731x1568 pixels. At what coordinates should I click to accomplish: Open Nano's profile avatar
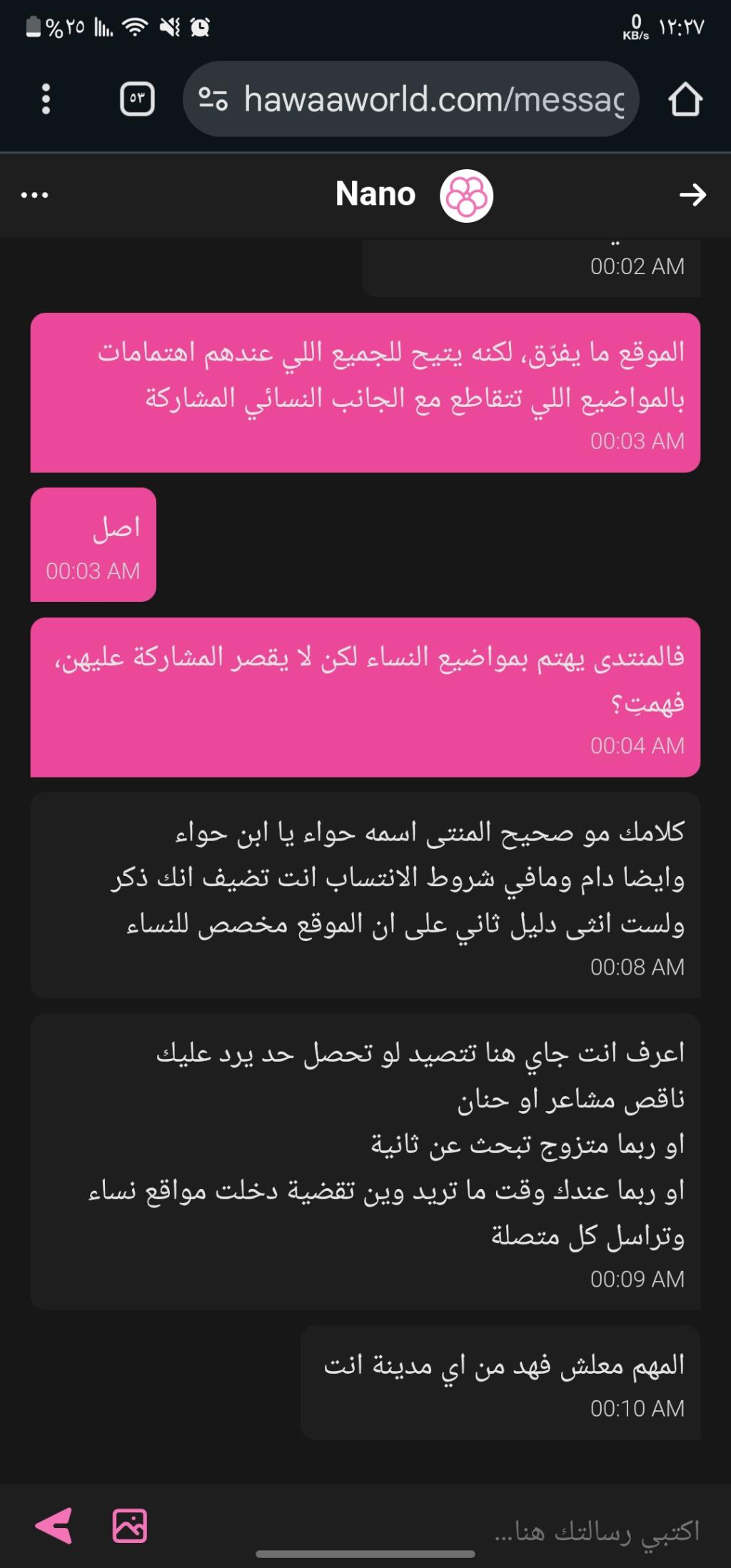click(466, 196)
